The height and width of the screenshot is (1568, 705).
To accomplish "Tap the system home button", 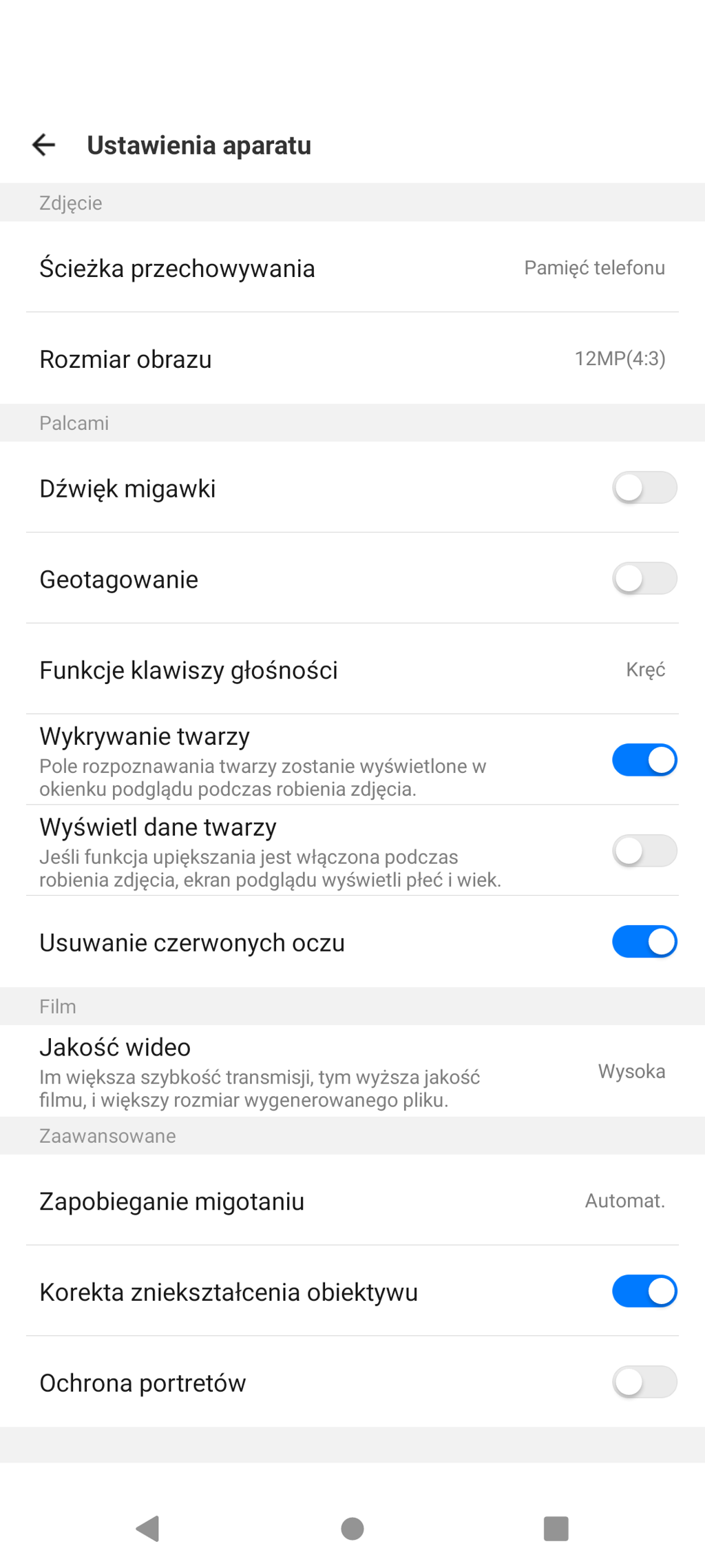I will pos(352,1528).
